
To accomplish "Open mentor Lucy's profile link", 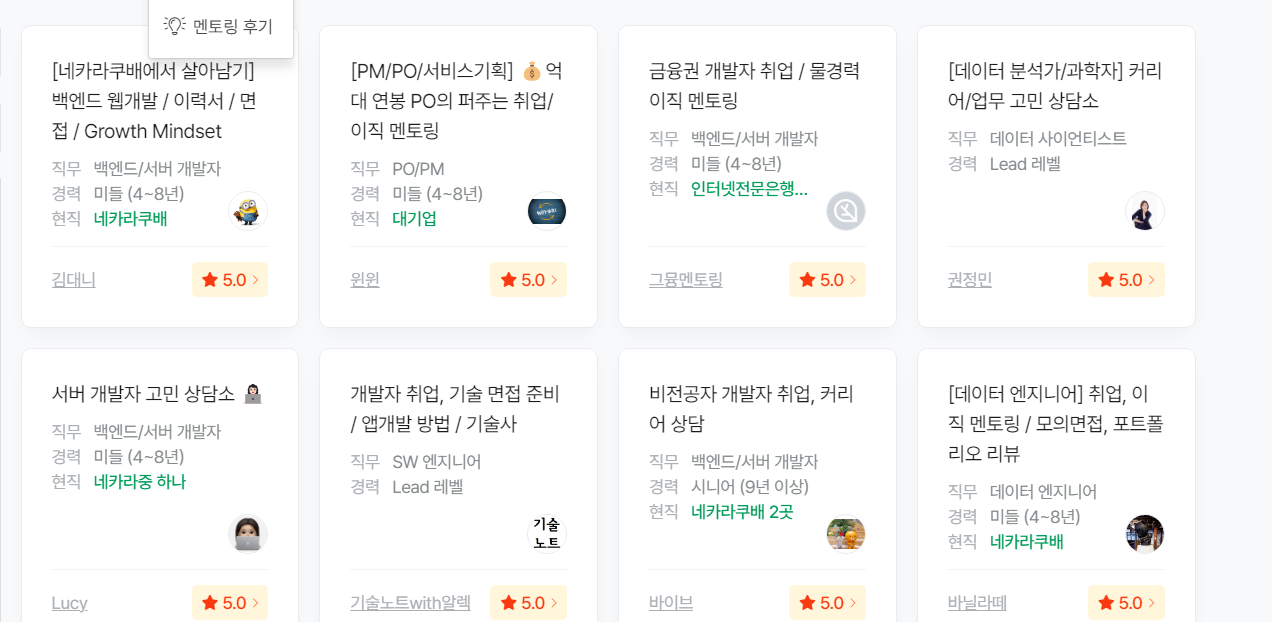I will tap(70, 603).
